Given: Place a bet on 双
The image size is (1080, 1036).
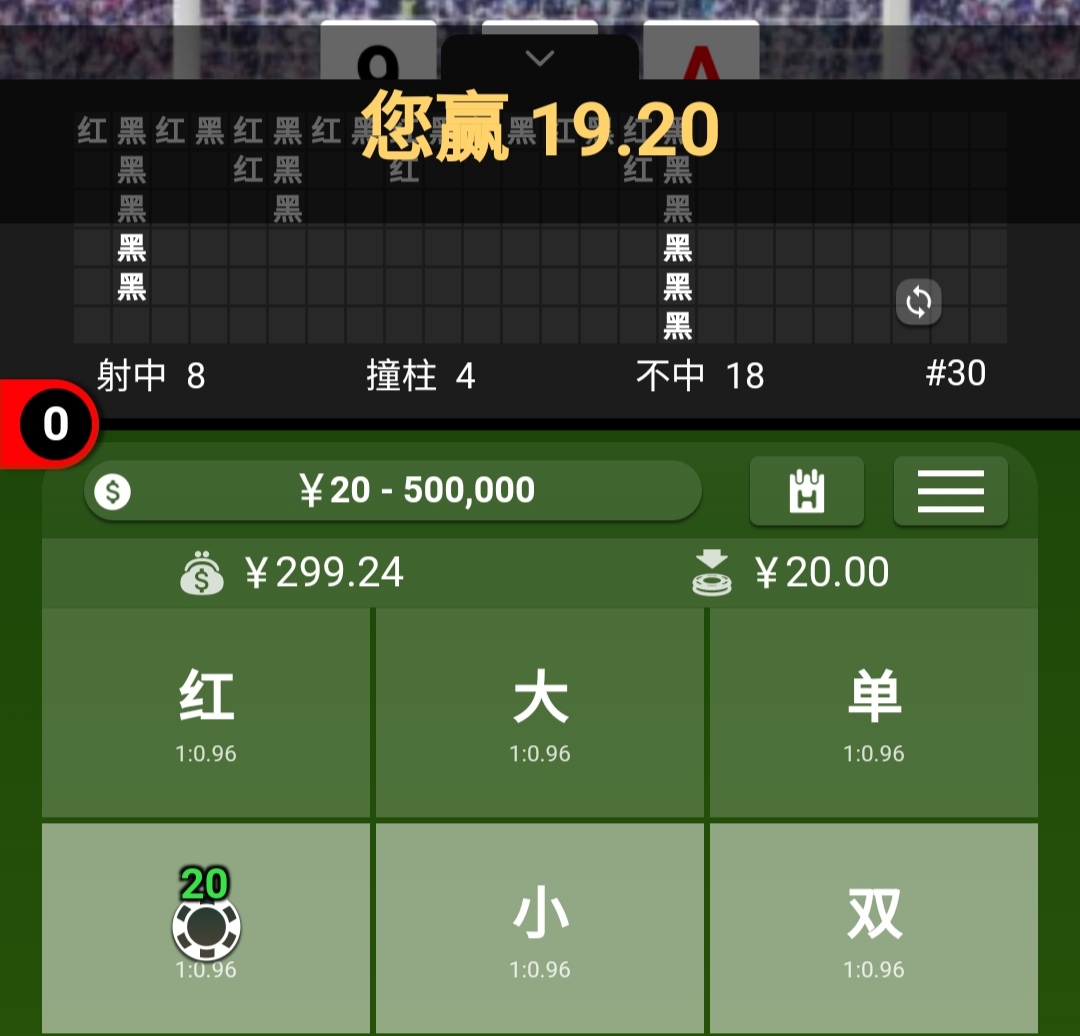Looking at the screenshot, I should [x=874, y=928].
